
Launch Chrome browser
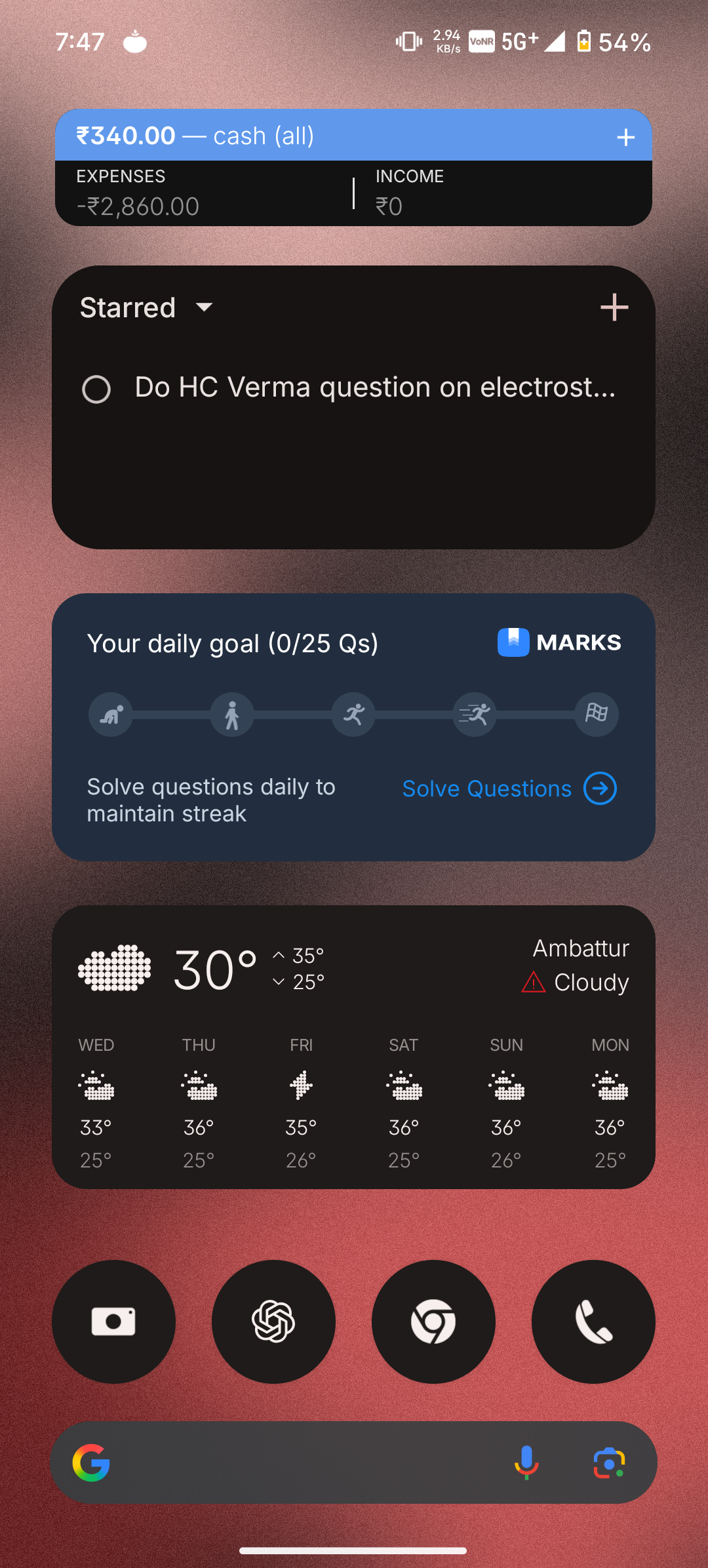tap(433, 1322)
